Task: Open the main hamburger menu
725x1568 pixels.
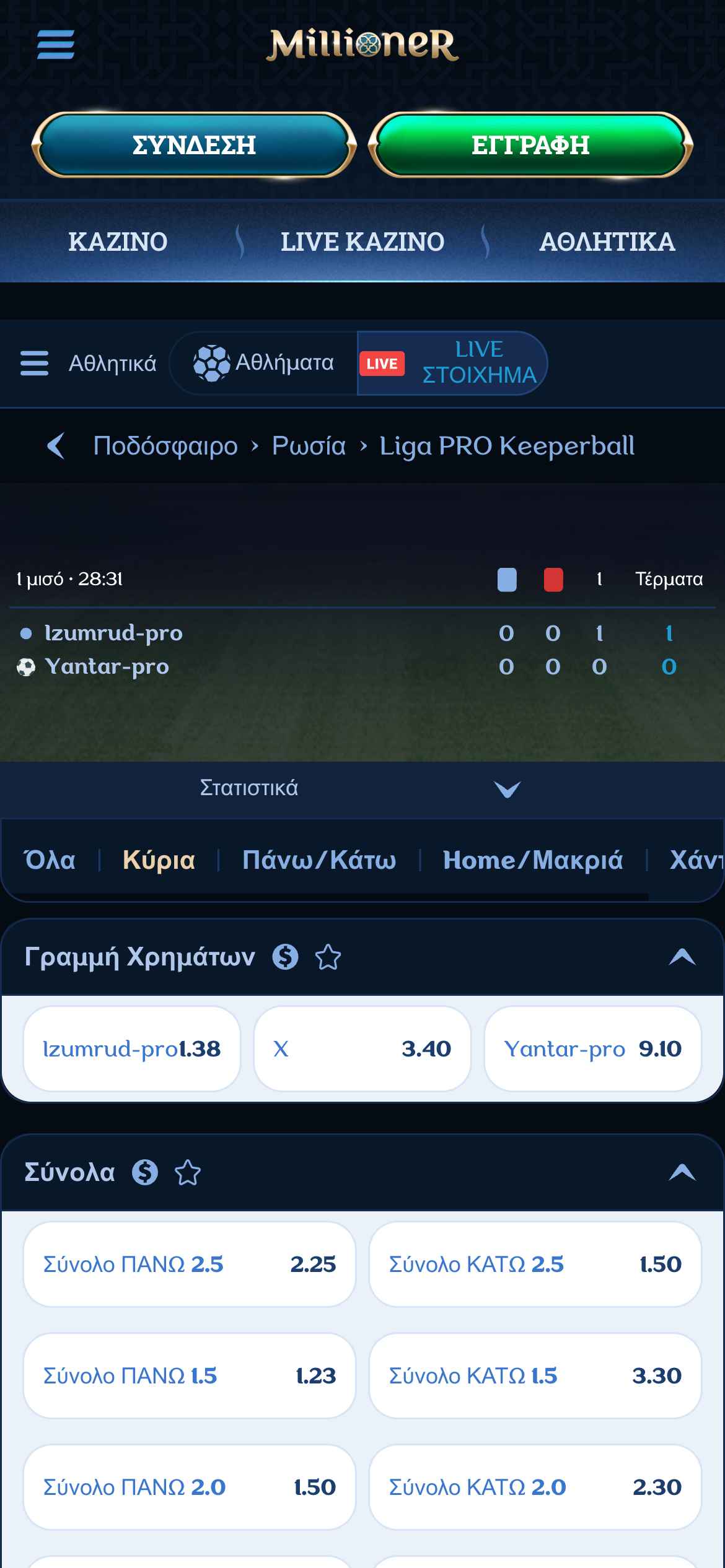Action: pos(56,45)
